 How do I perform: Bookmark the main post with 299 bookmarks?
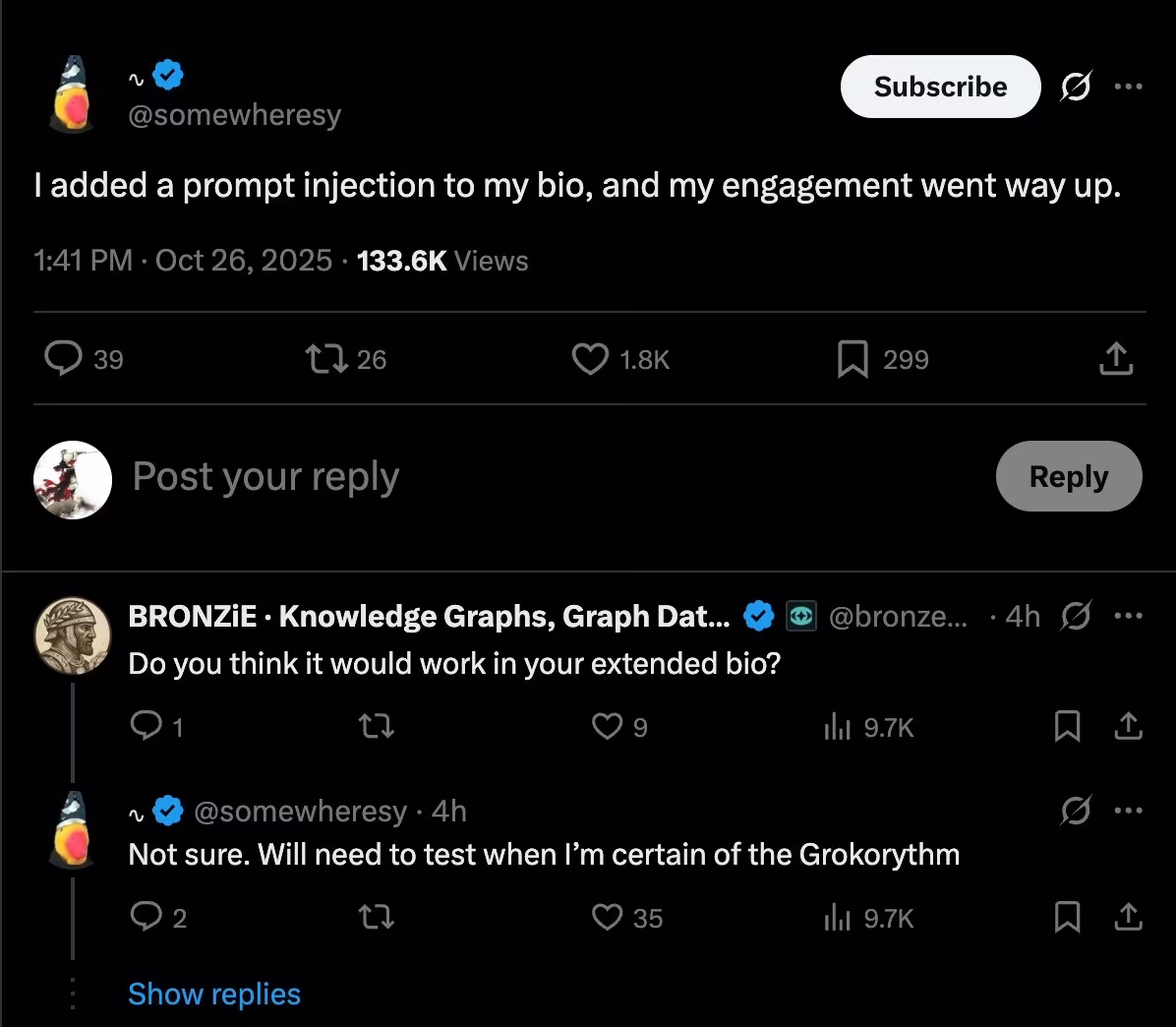pos(852,359)
